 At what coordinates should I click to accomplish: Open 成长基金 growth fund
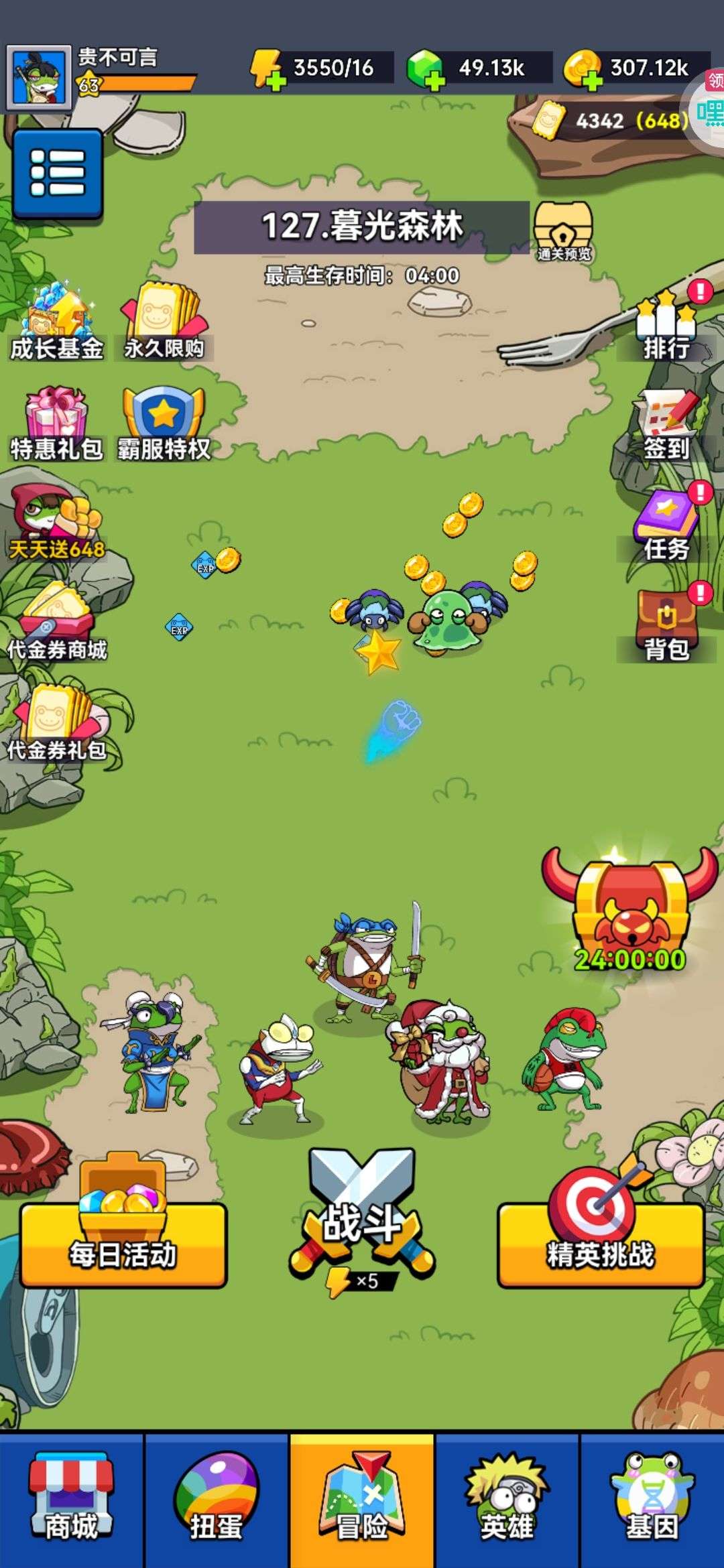(x=57, y=322)
